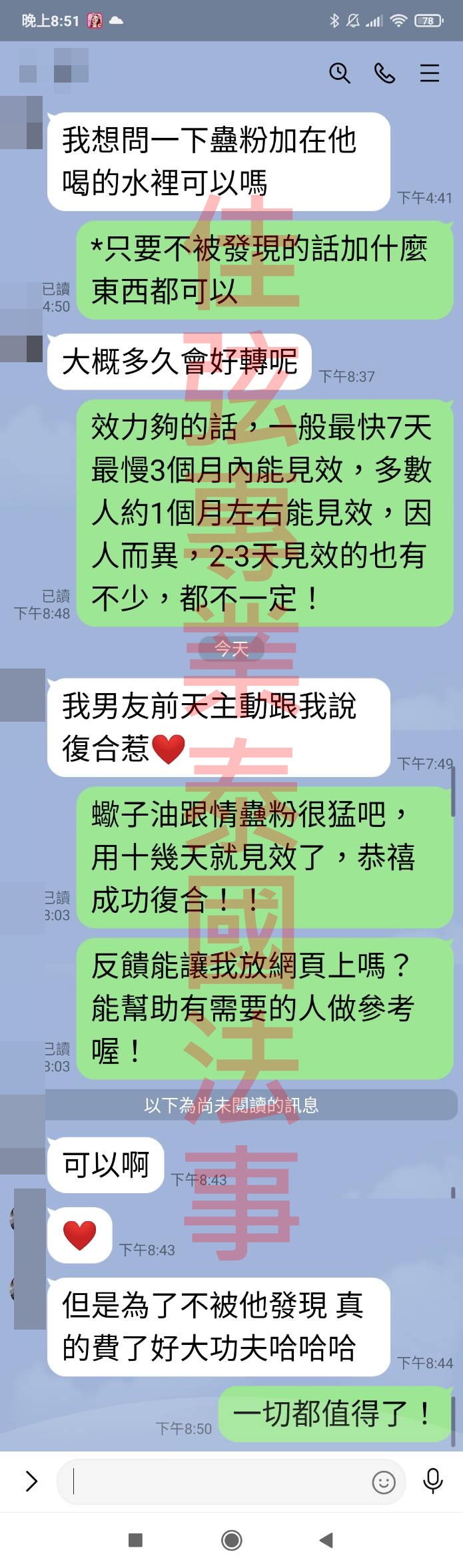
Task: Return to the home screen with the home button
Action: tap(231, 1540)
